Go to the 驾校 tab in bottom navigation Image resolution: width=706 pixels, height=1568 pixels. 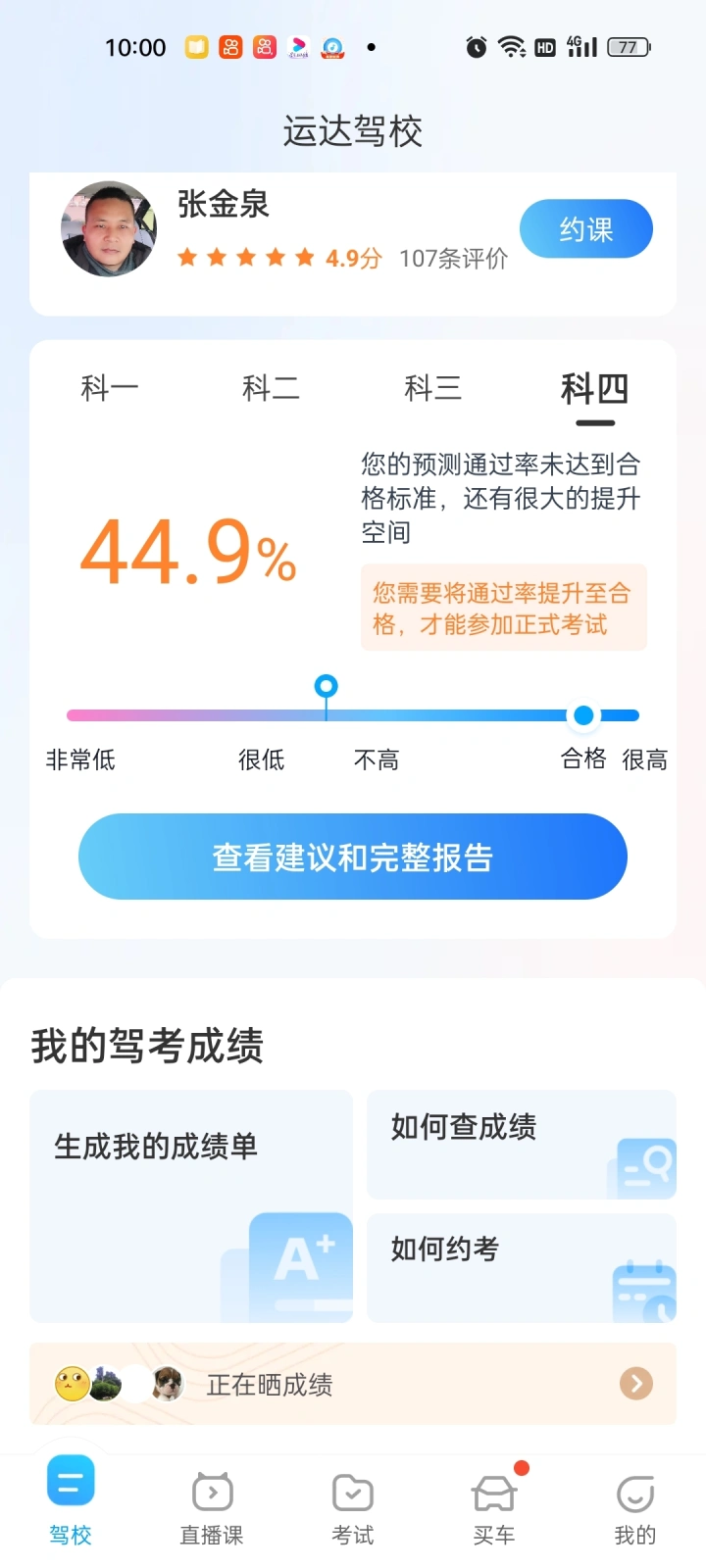71,1501
